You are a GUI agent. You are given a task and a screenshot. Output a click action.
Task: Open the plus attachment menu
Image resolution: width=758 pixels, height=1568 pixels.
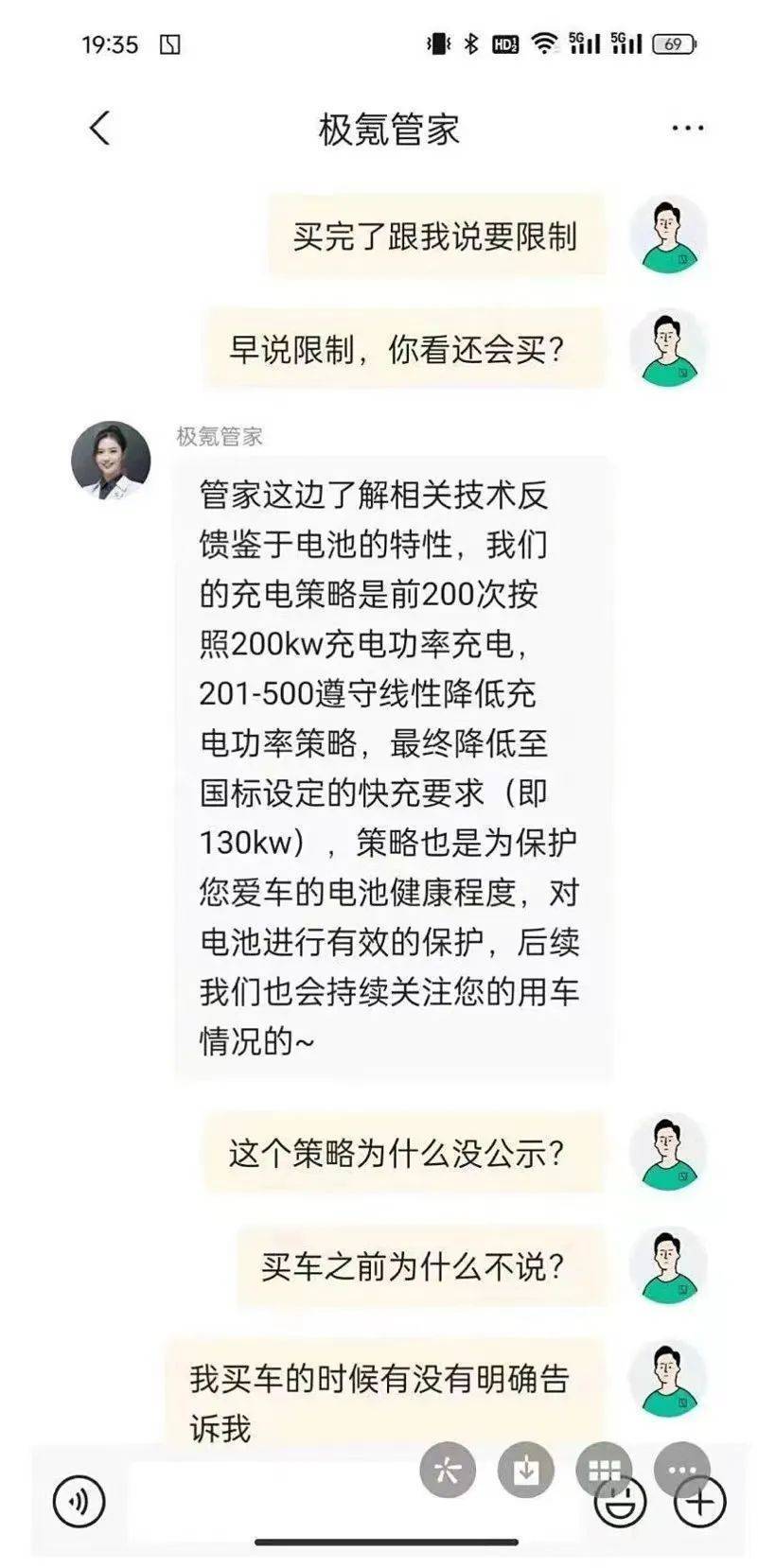pyautogui.click(x=700, y=1501)
